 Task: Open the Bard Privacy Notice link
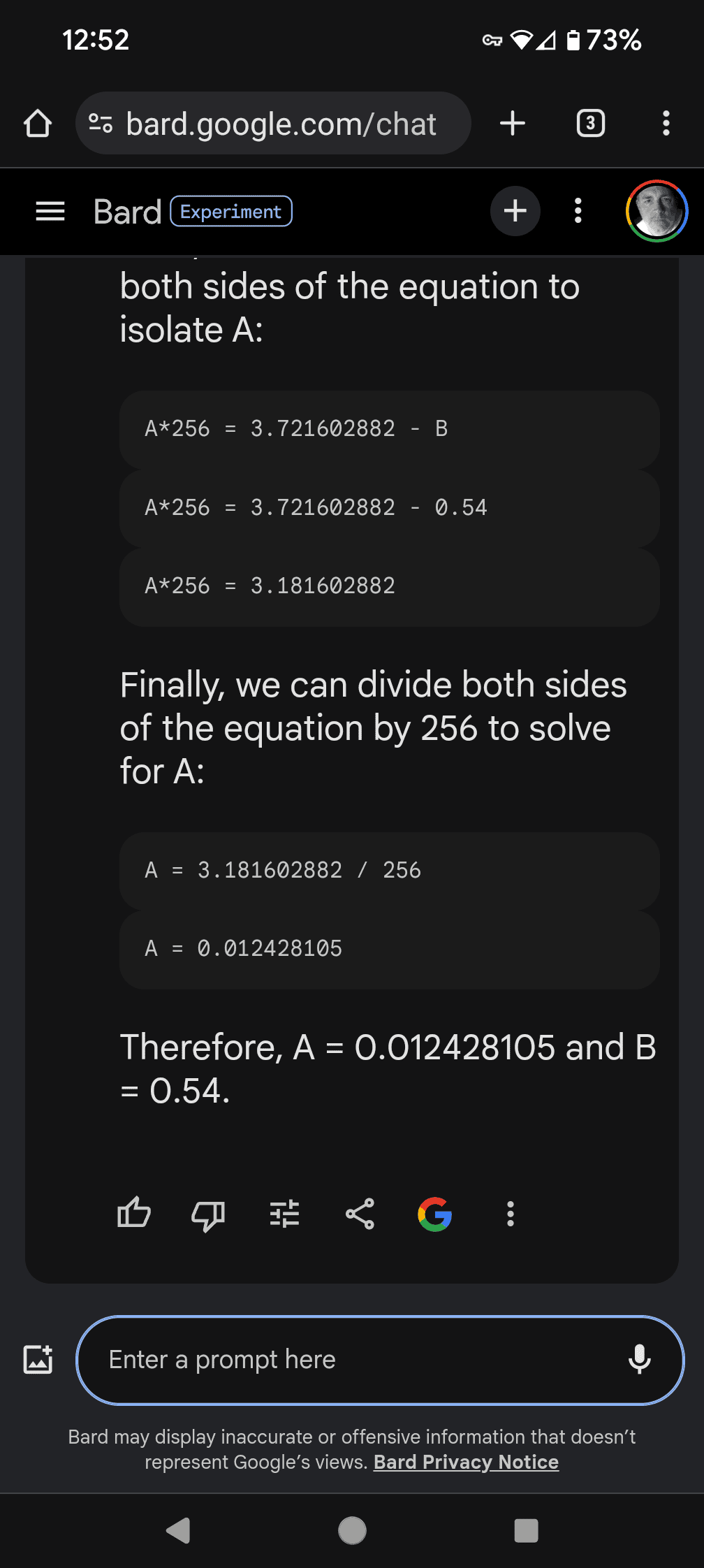click(x=466, y=1462)
